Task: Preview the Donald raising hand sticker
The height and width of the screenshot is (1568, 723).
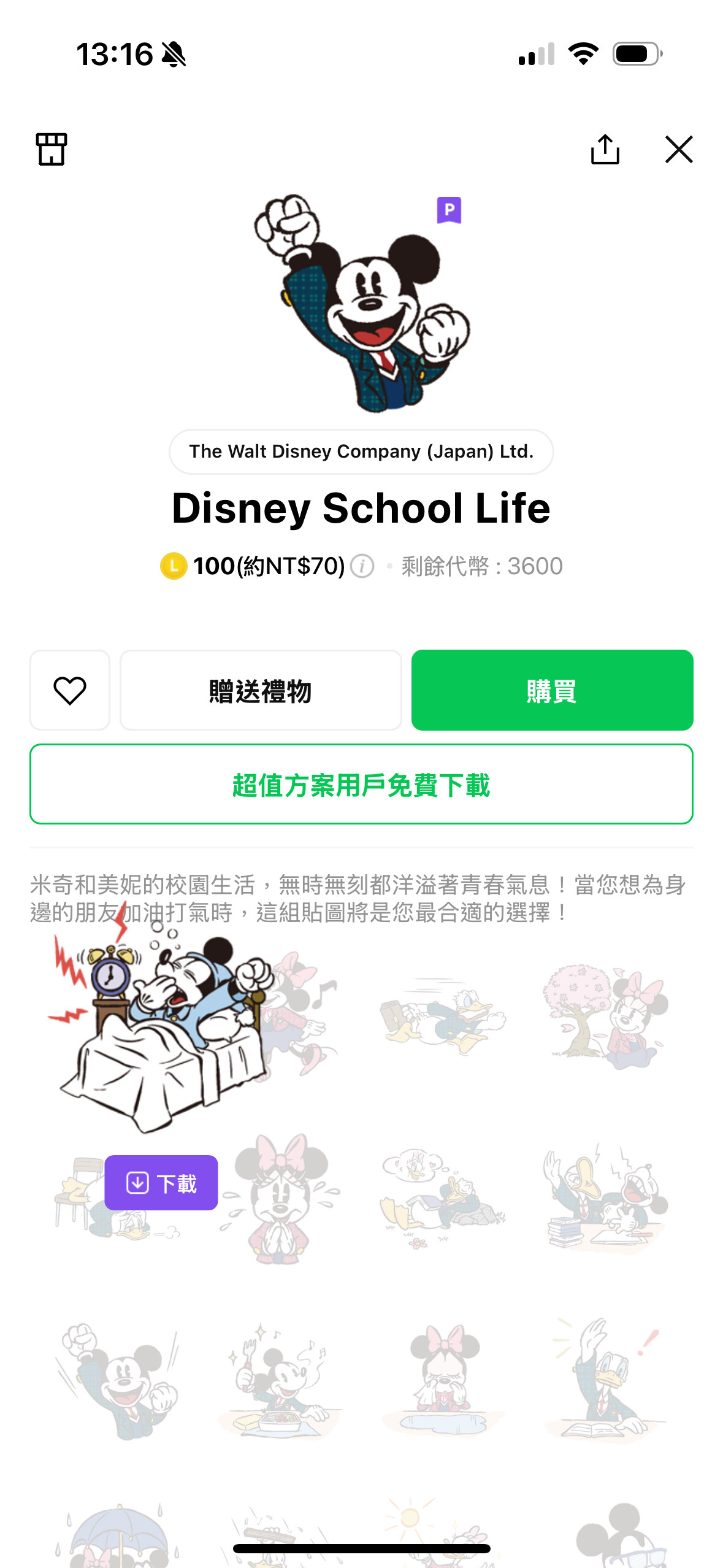Action: tap(605, 1380)
